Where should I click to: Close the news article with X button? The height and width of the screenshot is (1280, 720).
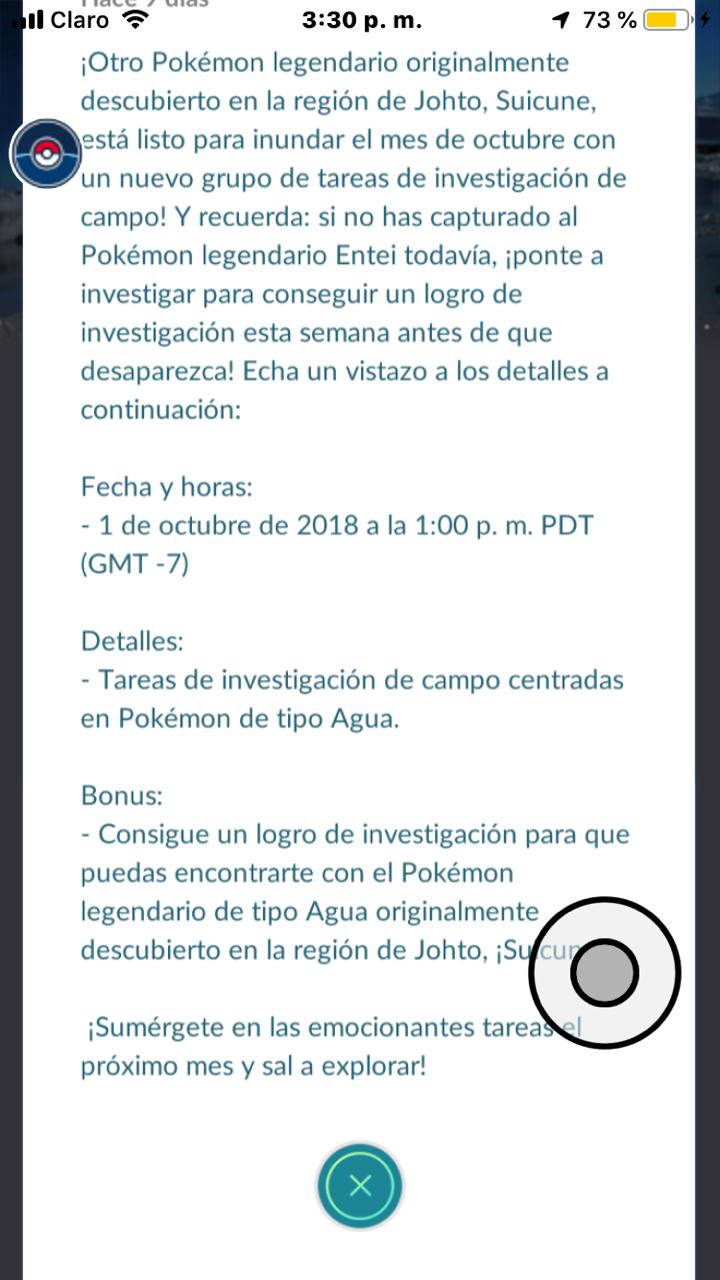coord(360,1186)
